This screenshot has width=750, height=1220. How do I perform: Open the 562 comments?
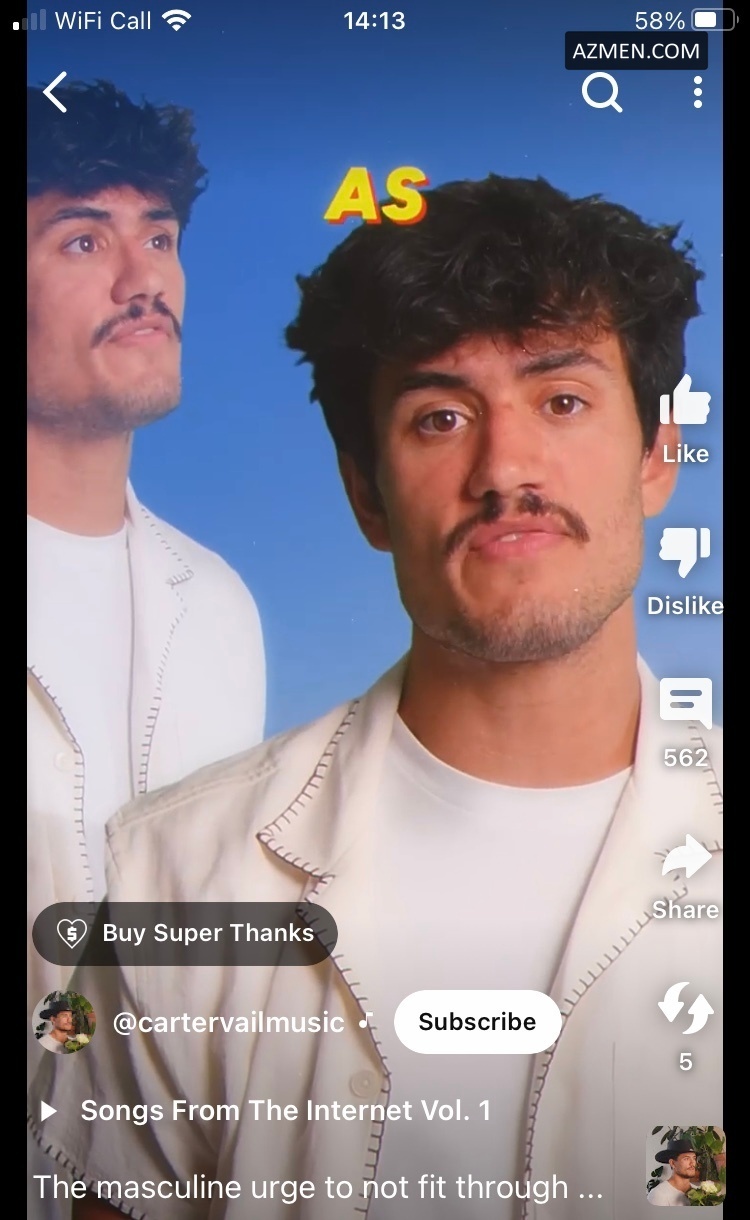pos(685,705)
